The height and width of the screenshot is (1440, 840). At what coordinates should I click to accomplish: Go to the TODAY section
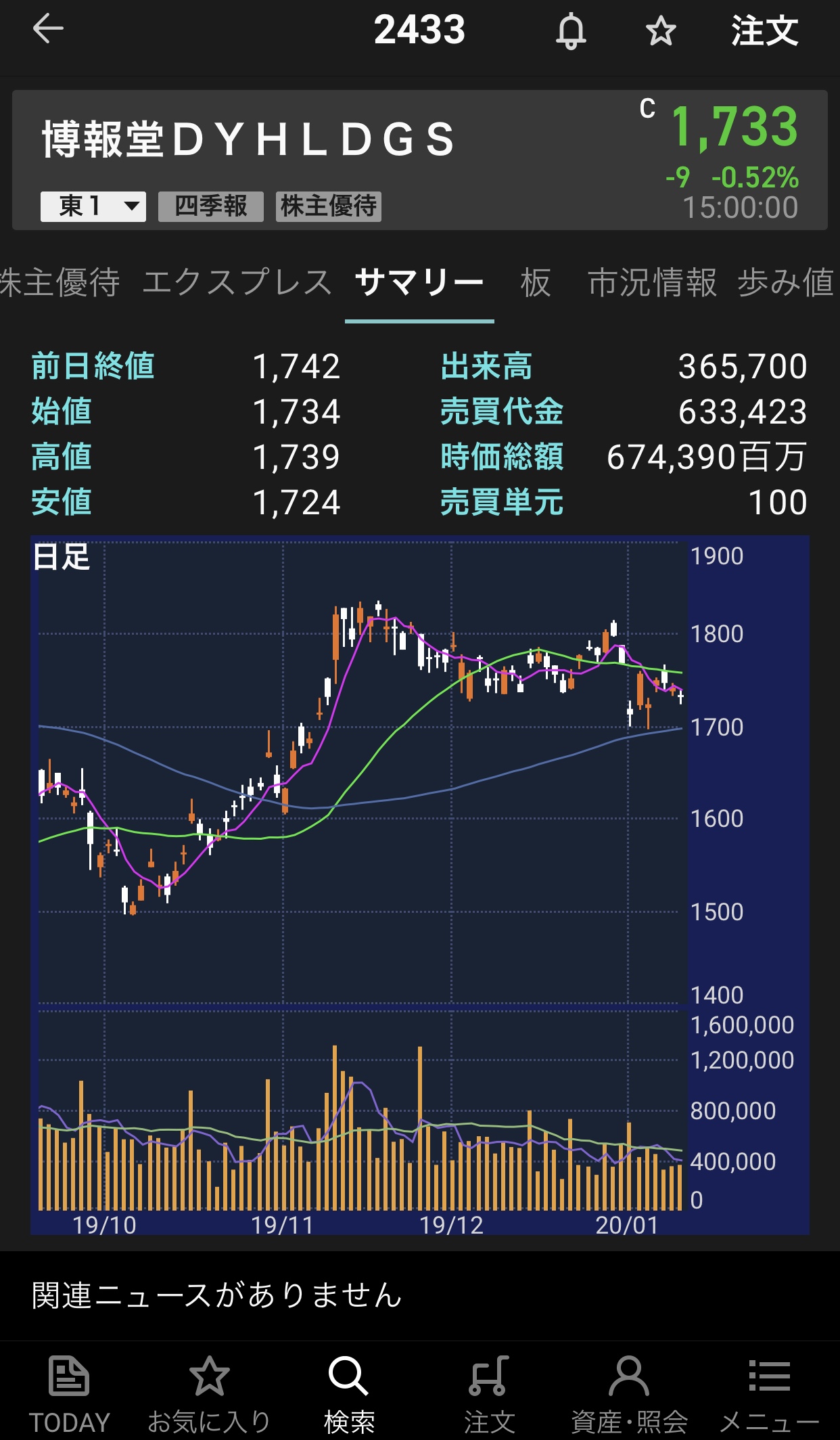click(x=69, y=1394)
